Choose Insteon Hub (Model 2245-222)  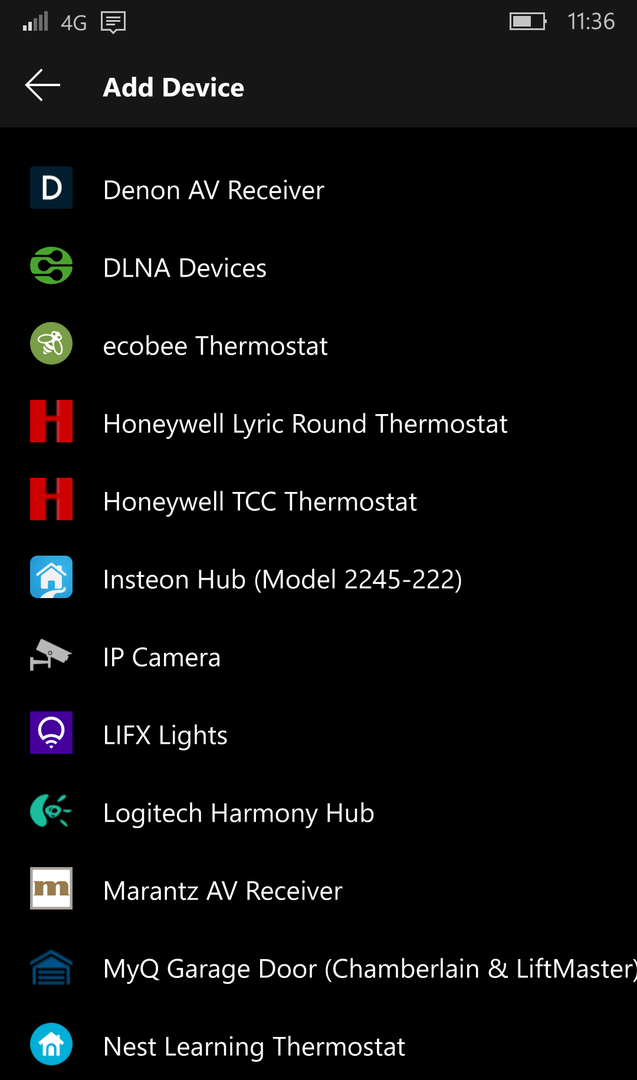(x=282, y=580)
